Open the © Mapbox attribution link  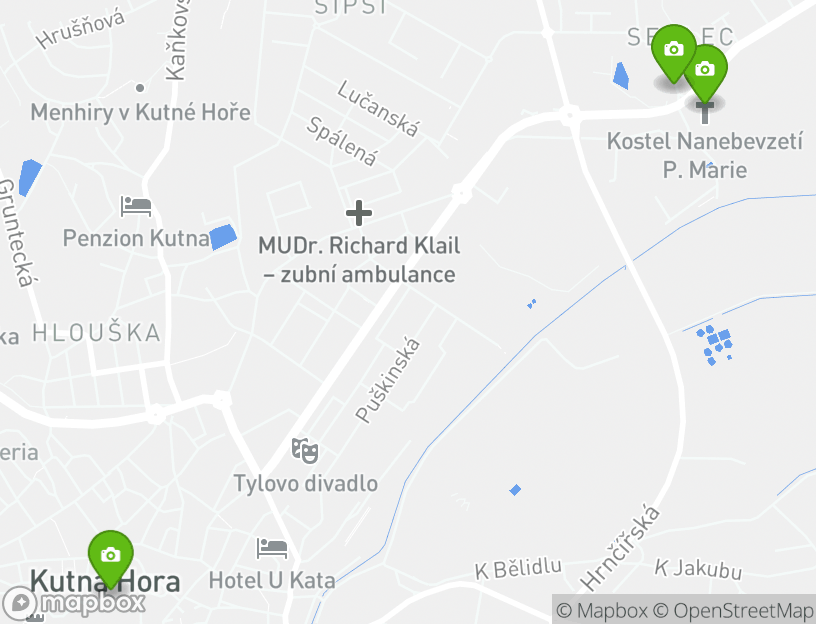click(x=601, y=610)
